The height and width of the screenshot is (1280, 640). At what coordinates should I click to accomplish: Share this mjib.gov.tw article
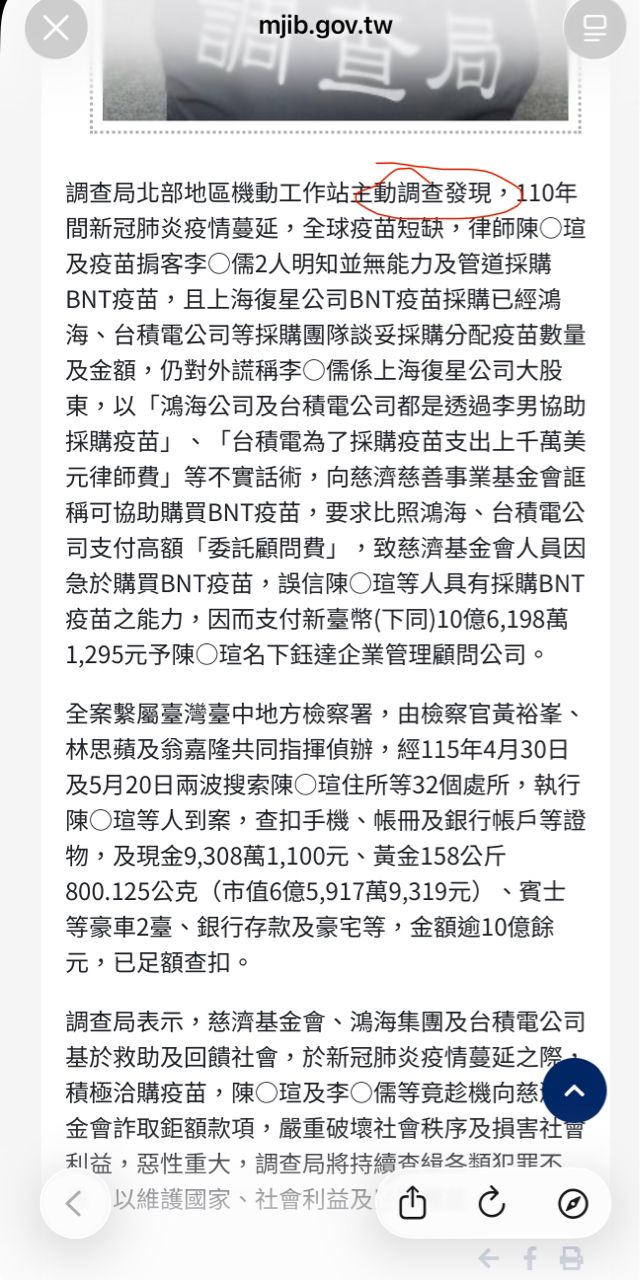click(412, 1203)
